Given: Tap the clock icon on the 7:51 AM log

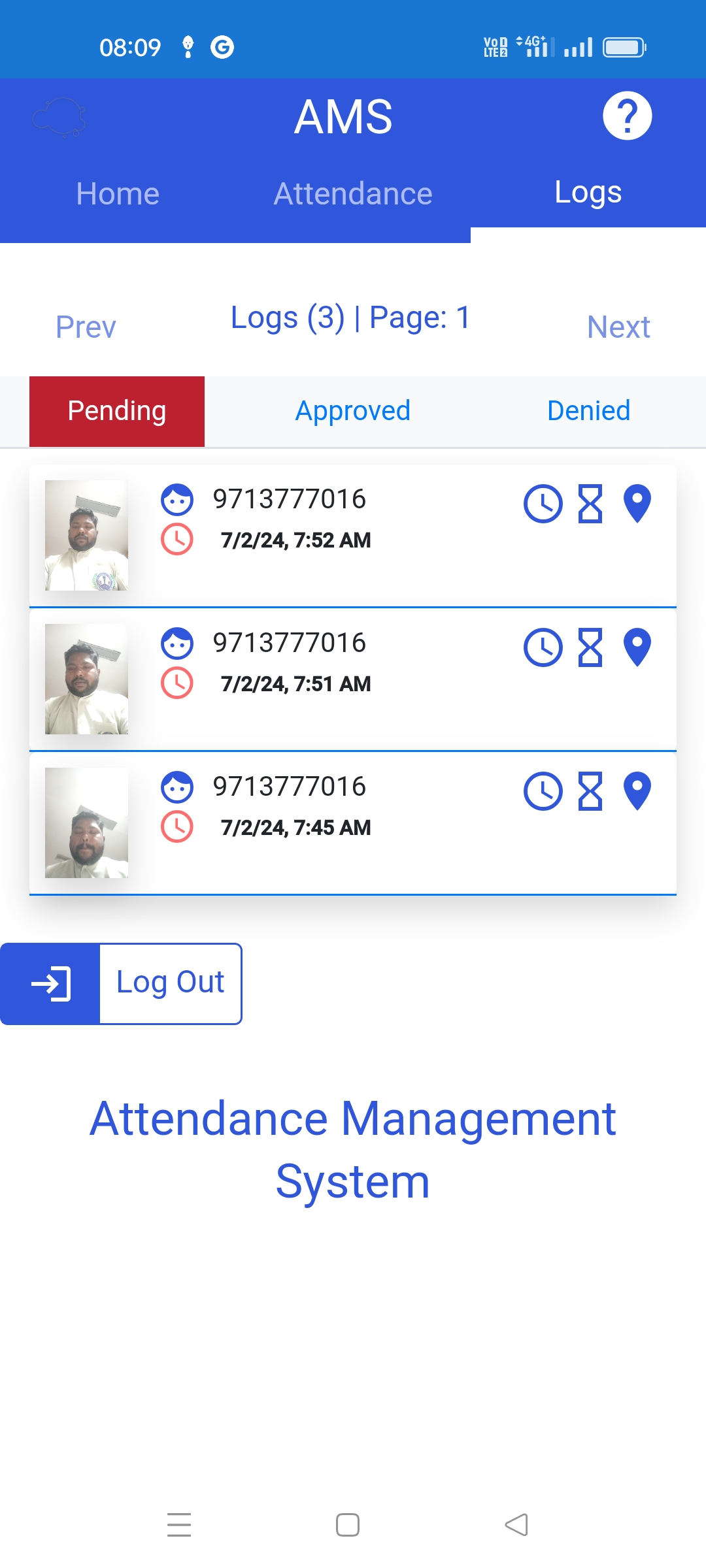Looking at the screenshot, I should pos(543,647).
